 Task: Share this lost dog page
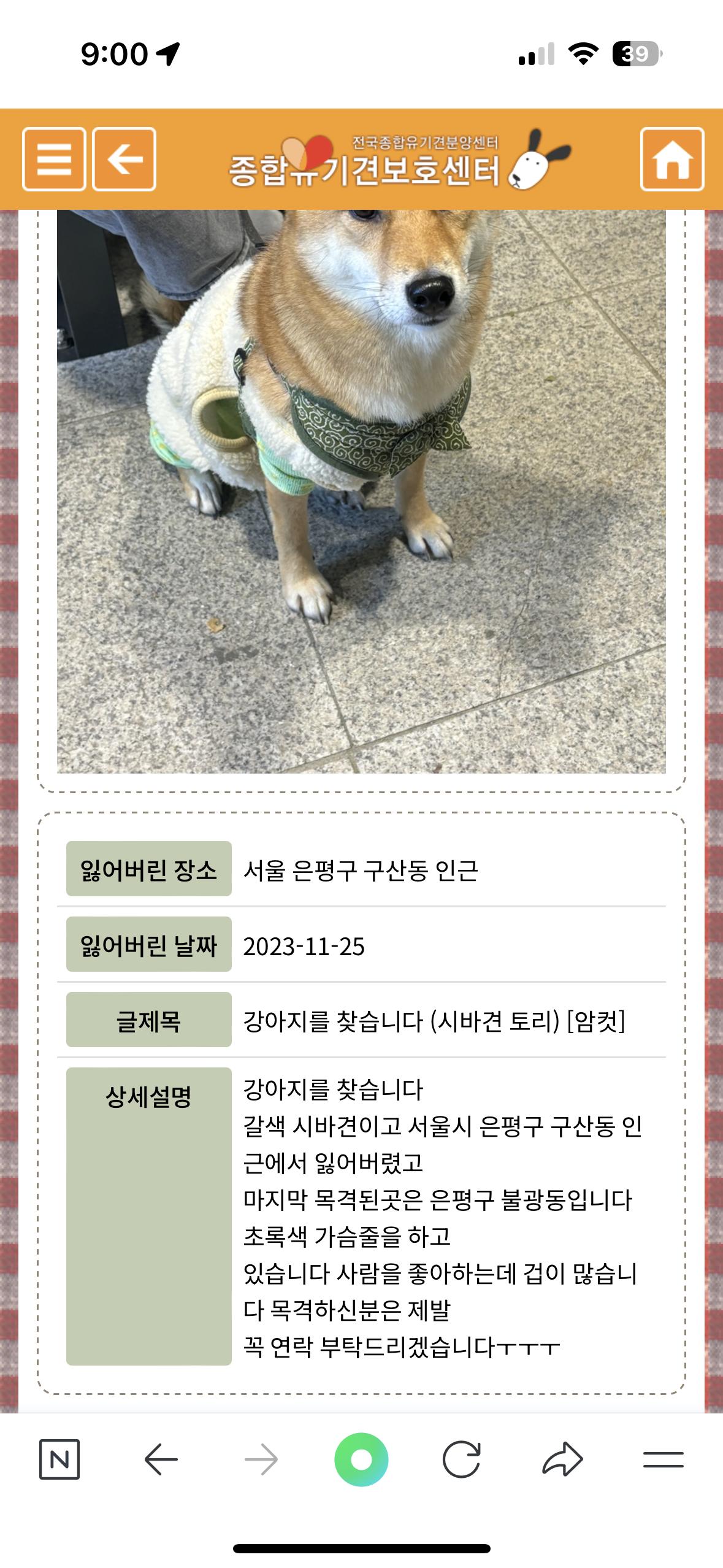pos(562,1459)
